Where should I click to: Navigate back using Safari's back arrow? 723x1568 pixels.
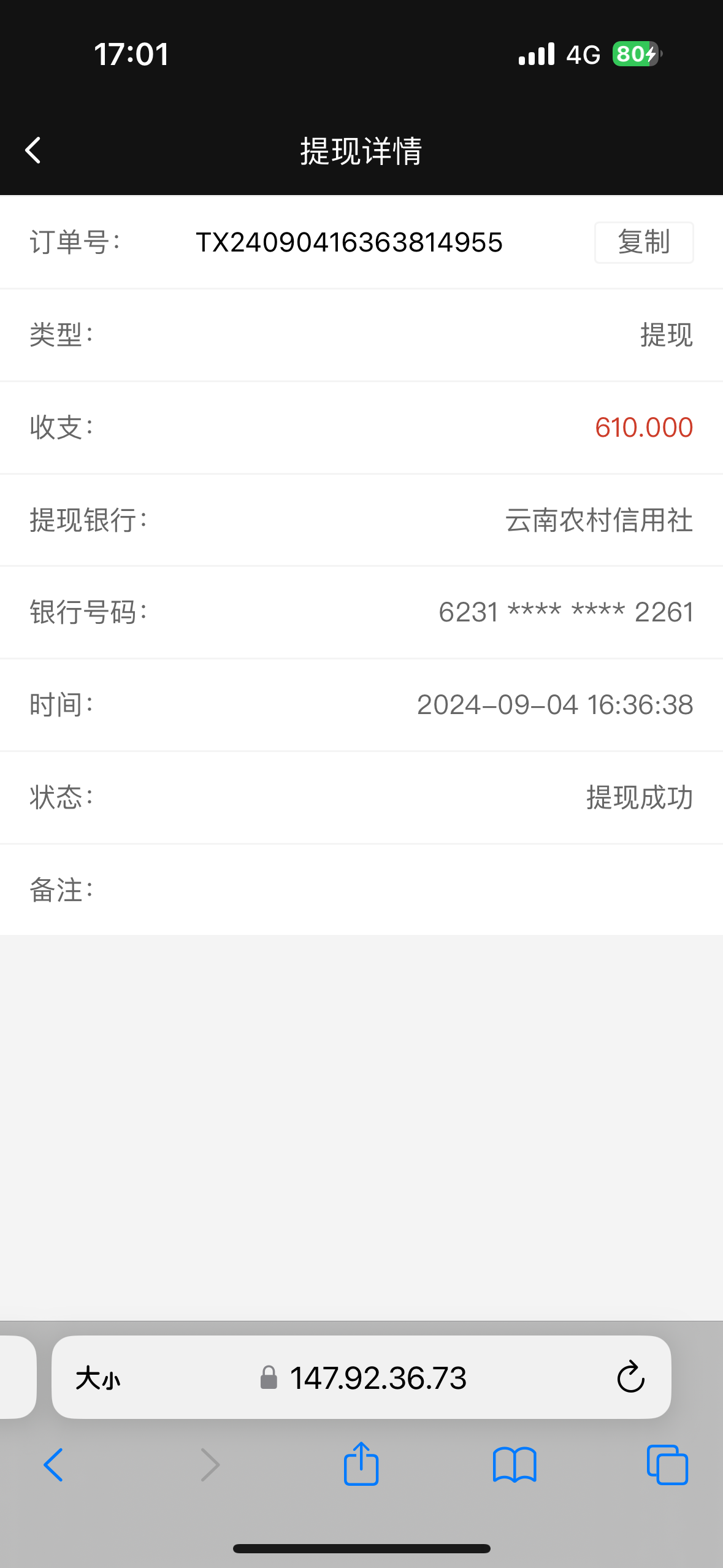53,1465
